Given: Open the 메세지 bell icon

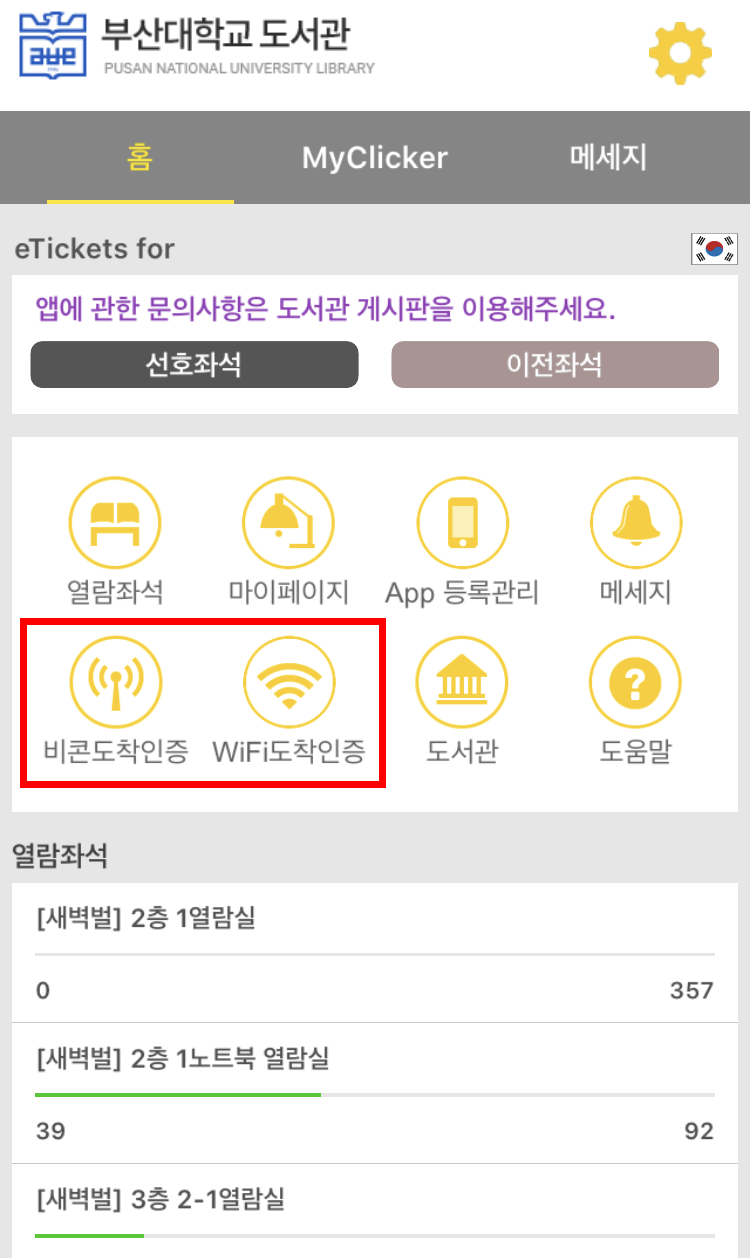Looking at the screenshot, I should pyautogui.click(x=635, y=522).
